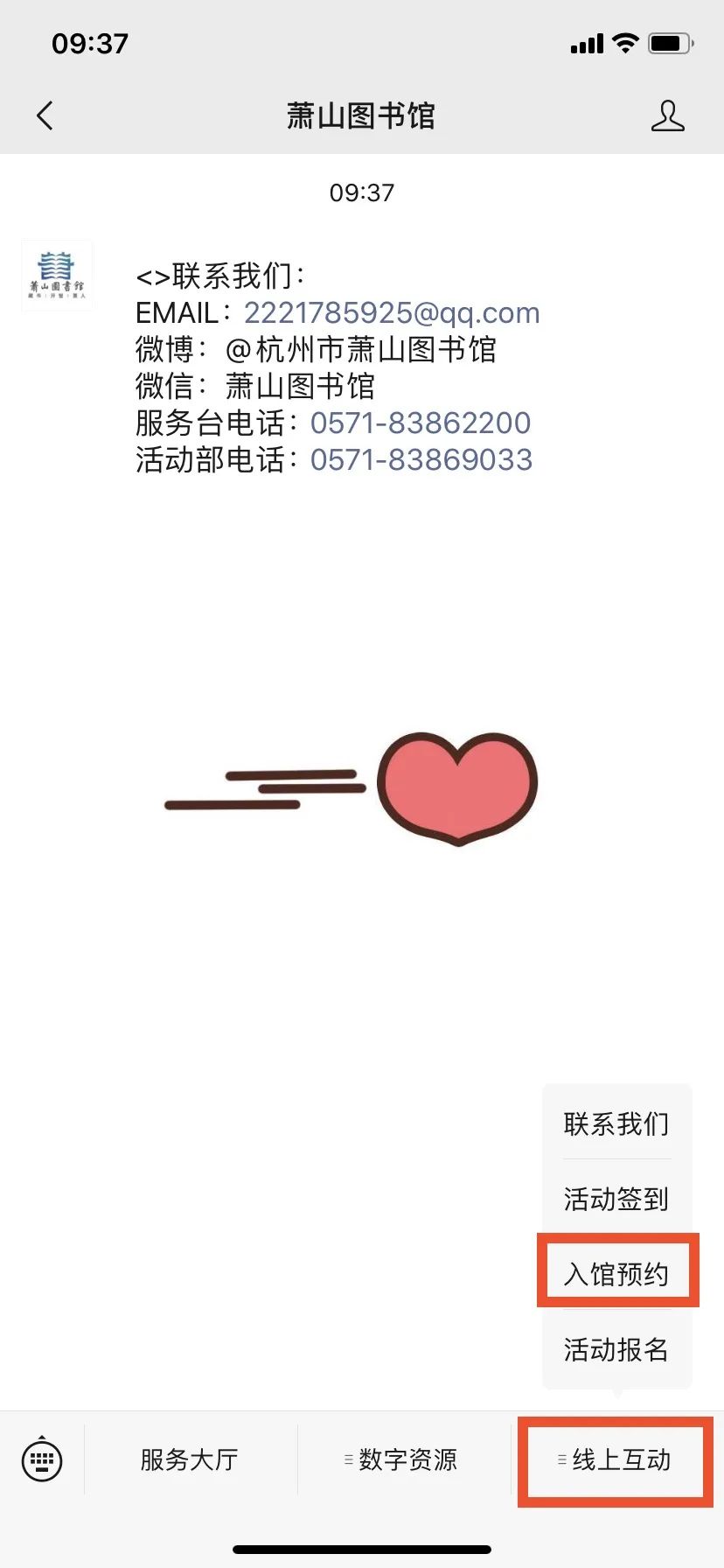Choose 活动签到 from the menu

point(616,1199)
